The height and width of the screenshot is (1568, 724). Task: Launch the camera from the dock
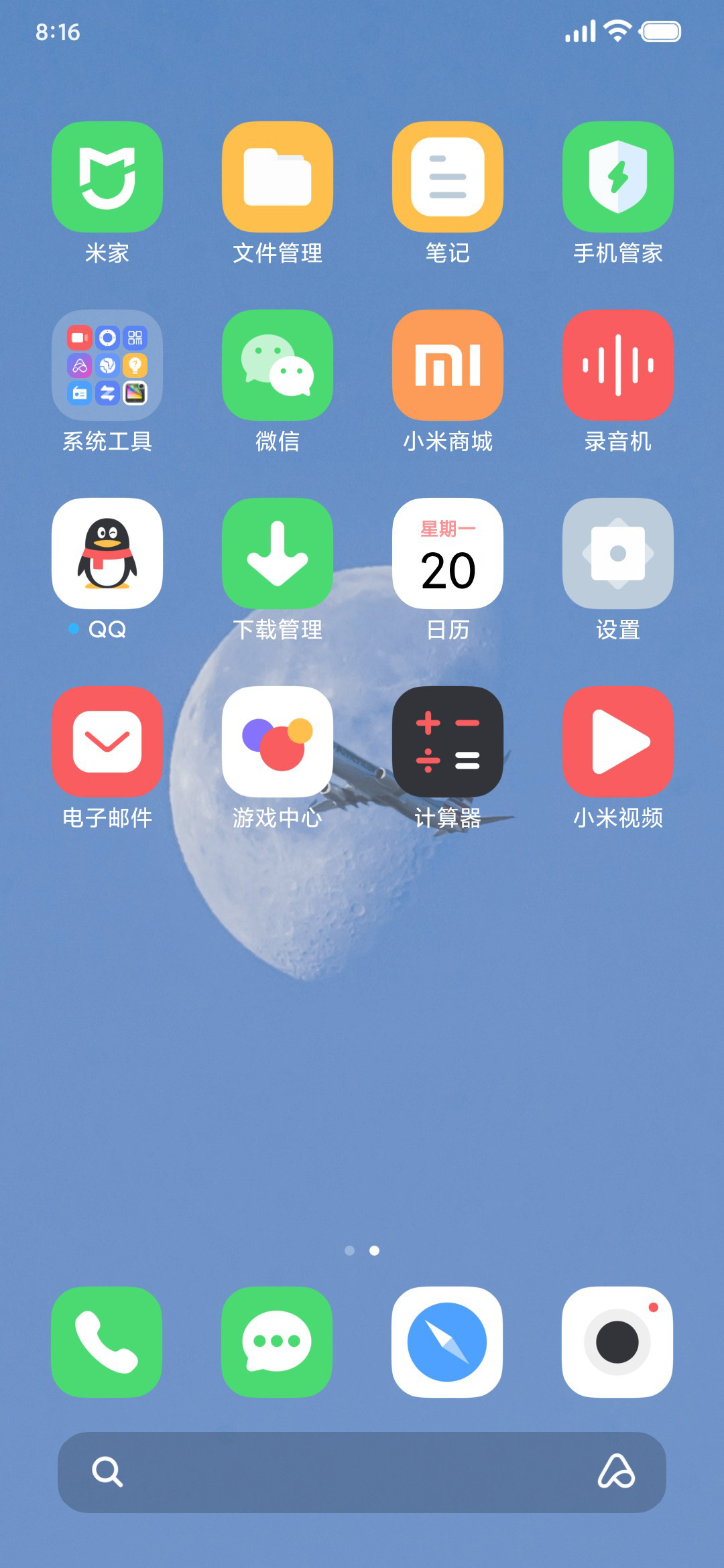pos(617,1342)
